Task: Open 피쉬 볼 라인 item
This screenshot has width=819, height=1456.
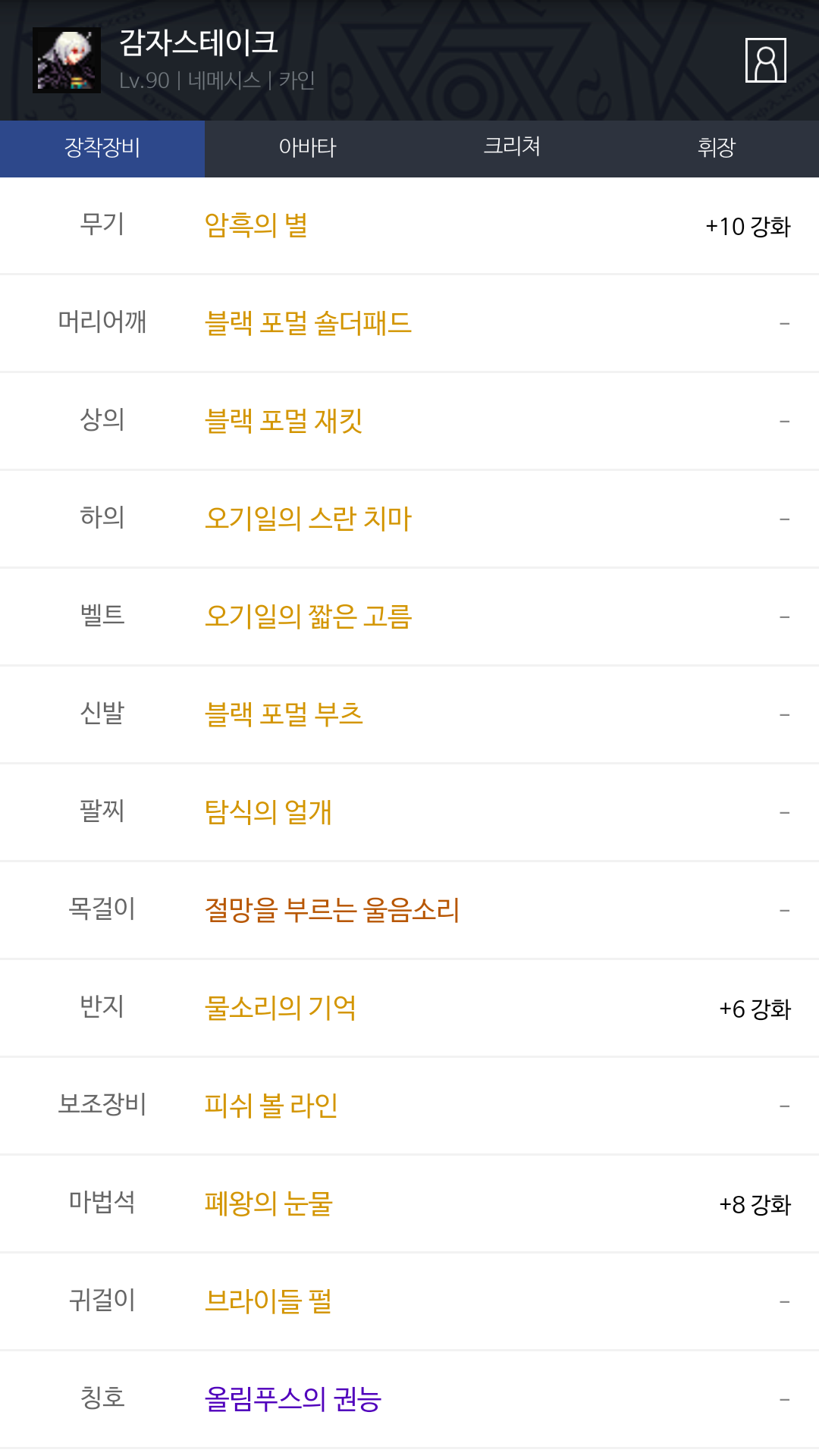Action: [271, 1106]
